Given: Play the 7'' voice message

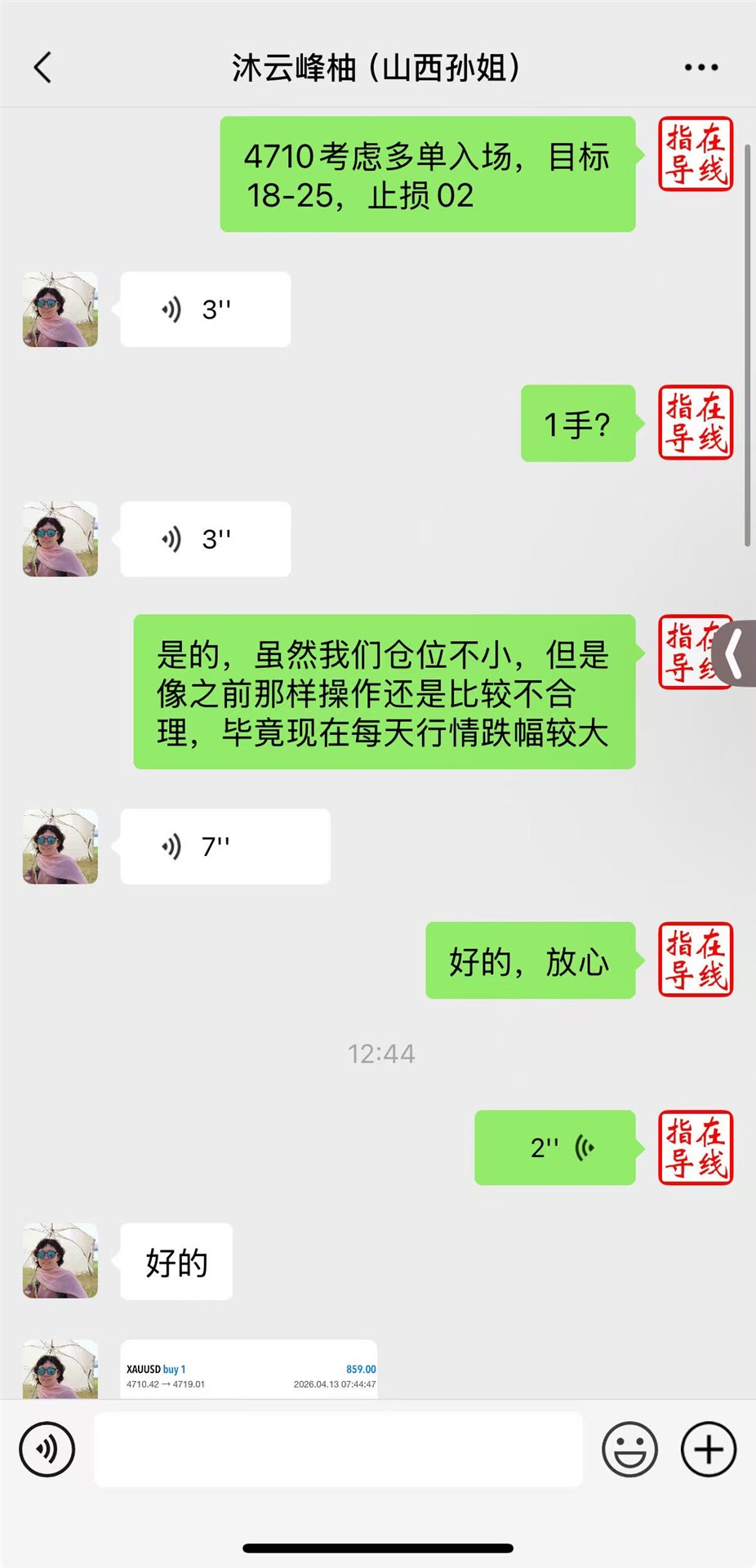Looking at the screenshot, I should coord(225,846).
